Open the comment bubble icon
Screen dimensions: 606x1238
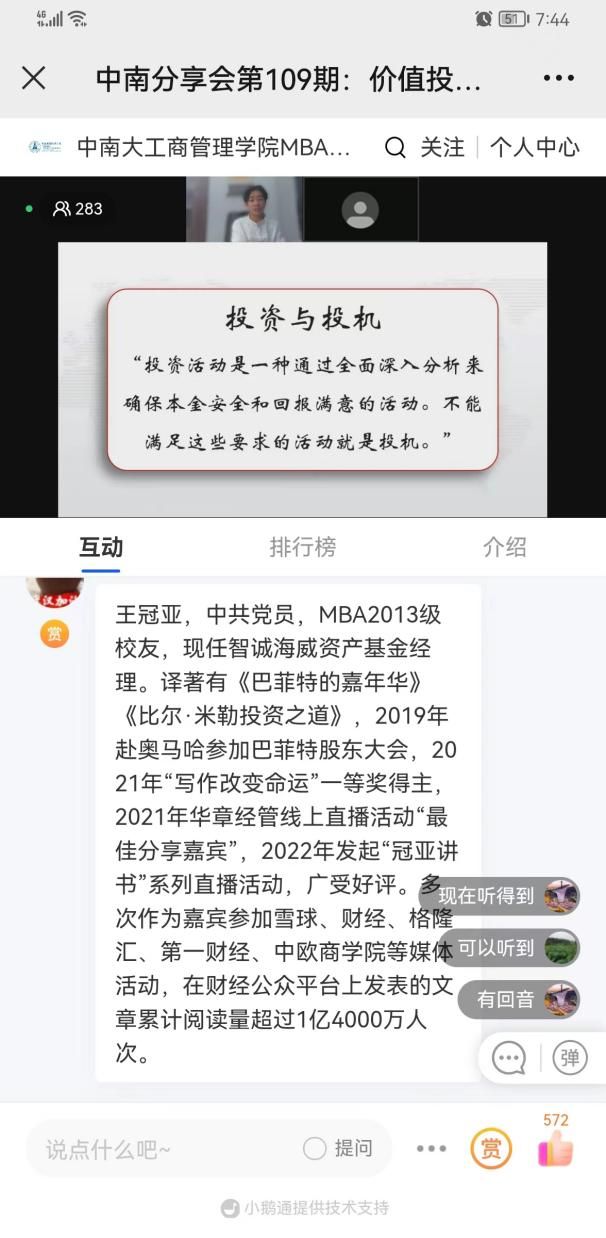pos(509,1057)
